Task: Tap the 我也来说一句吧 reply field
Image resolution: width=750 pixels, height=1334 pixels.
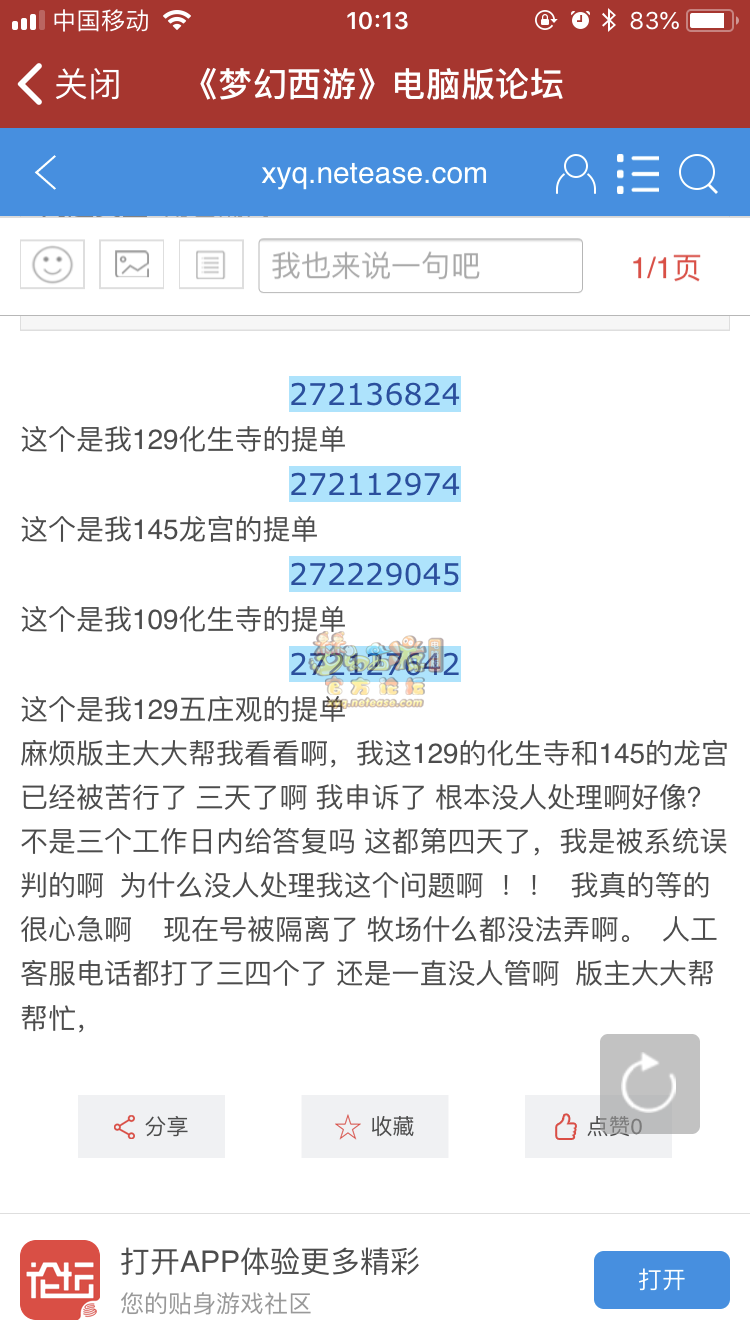Action: click(420, 266)
